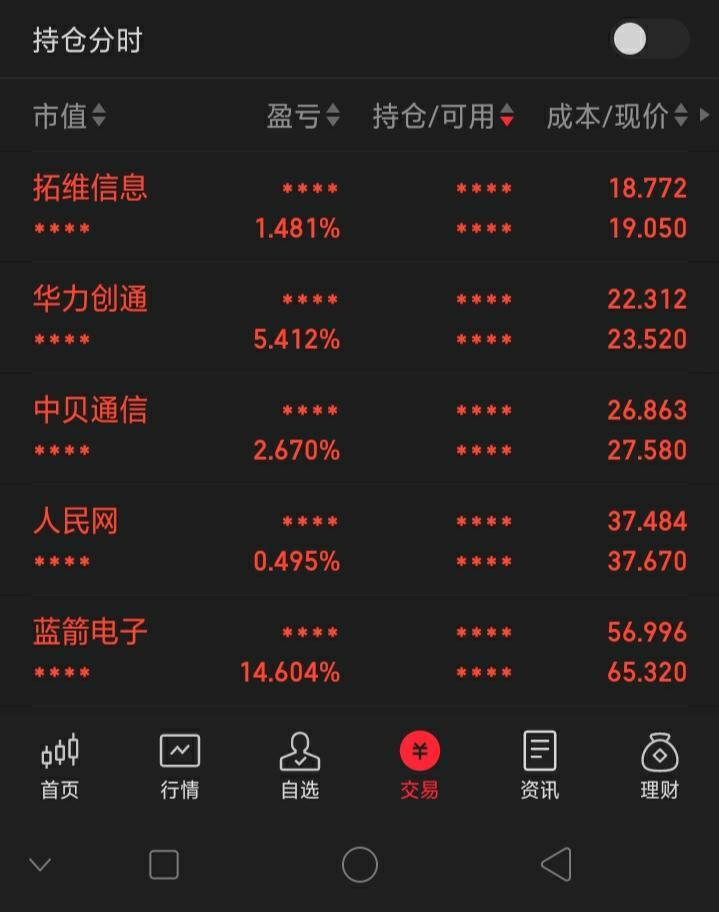Sort by 持仓/可用 column
The height and width of the screenshot is (912, 719).
443,117
